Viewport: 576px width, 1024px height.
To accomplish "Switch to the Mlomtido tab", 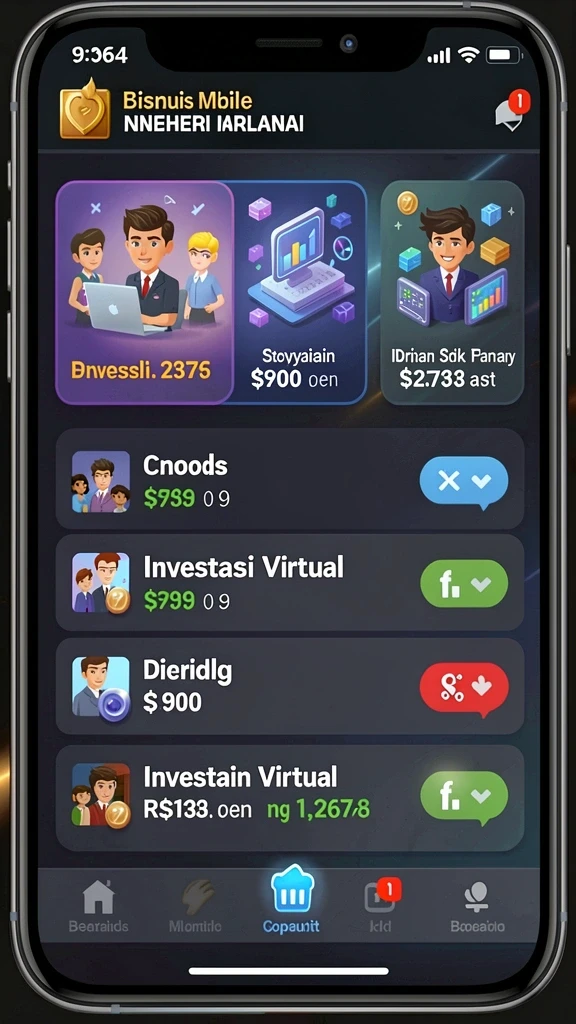I will point(195,906).
